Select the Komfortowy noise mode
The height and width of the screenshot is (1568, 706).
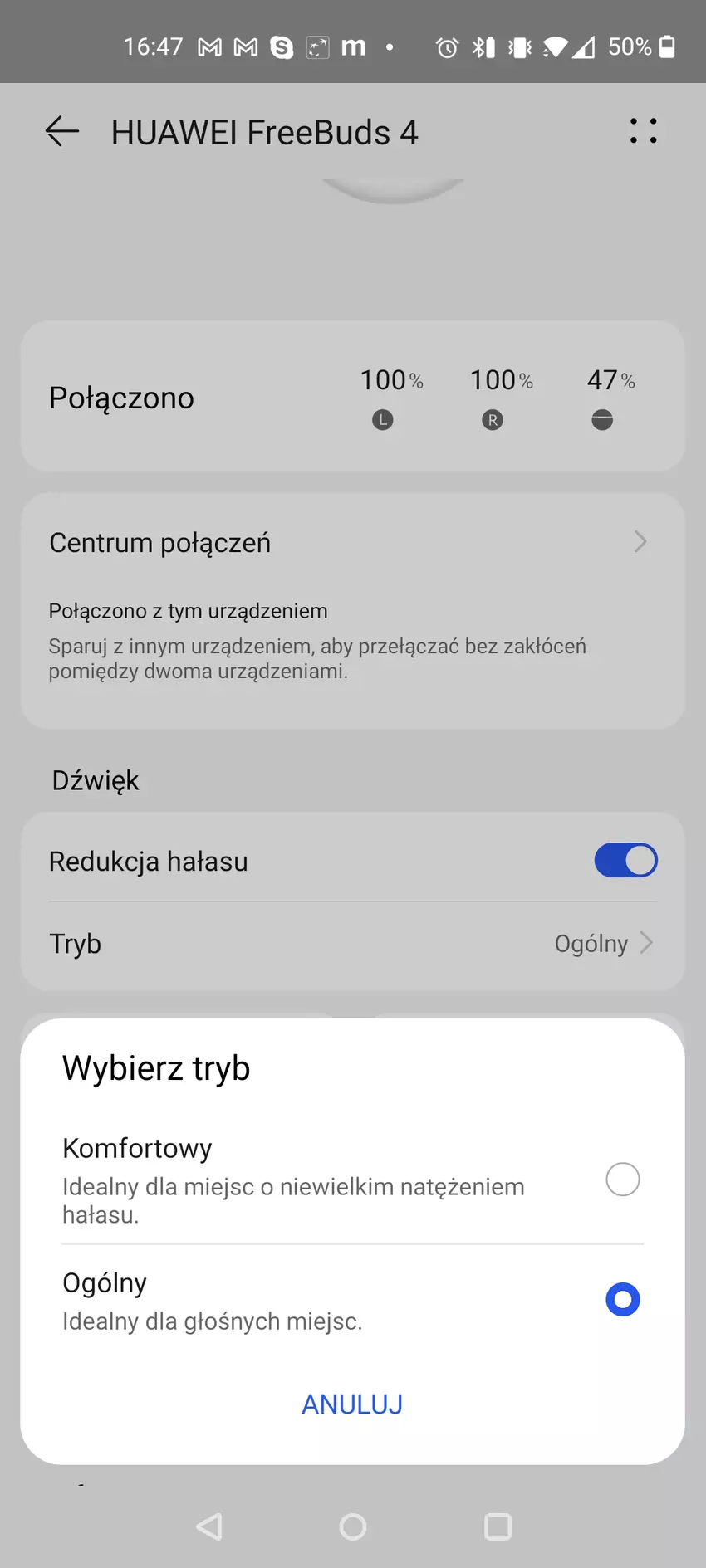[622, 1179]
